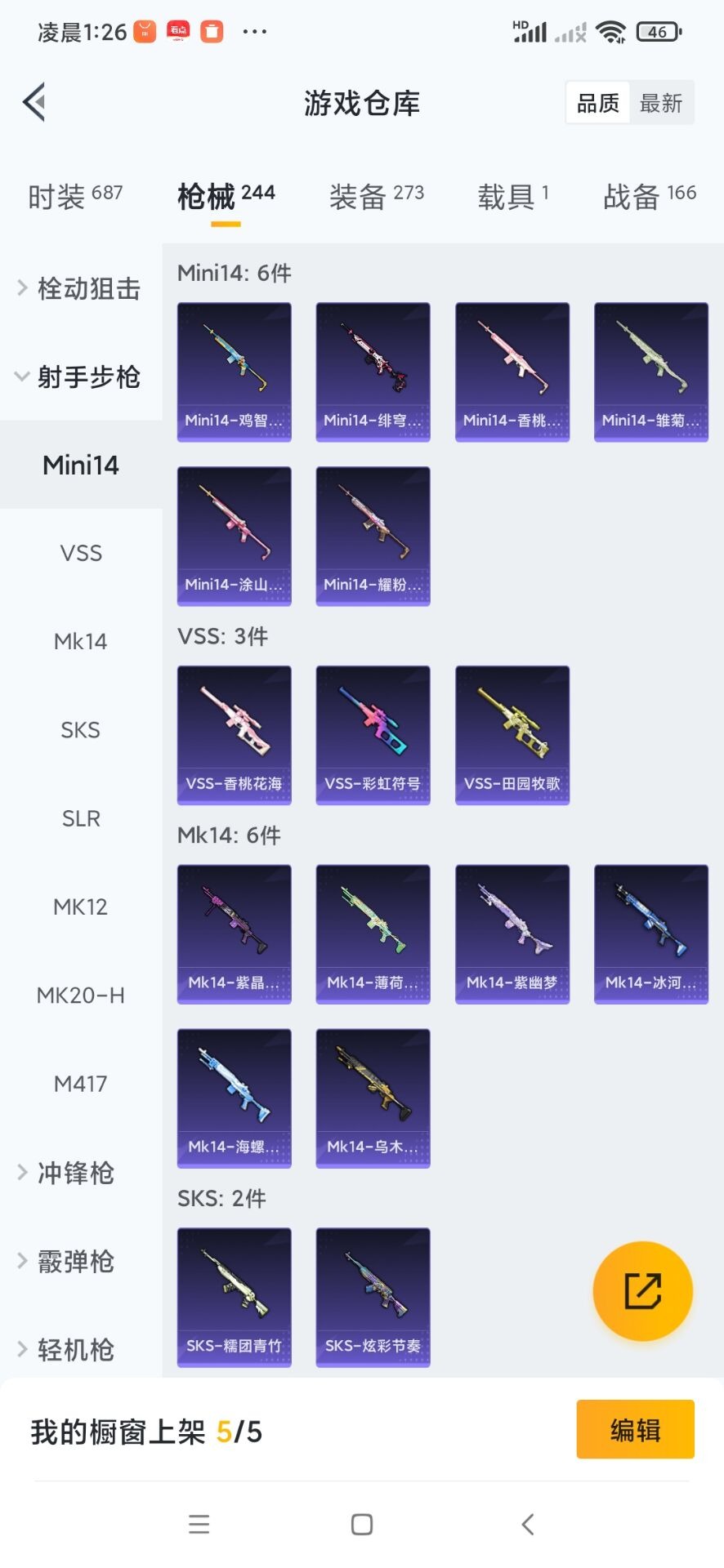Open the Mk14-紫幽梦 skin
The width and height of the screenshot is (724, 1568).
click(x=512, y=933)
